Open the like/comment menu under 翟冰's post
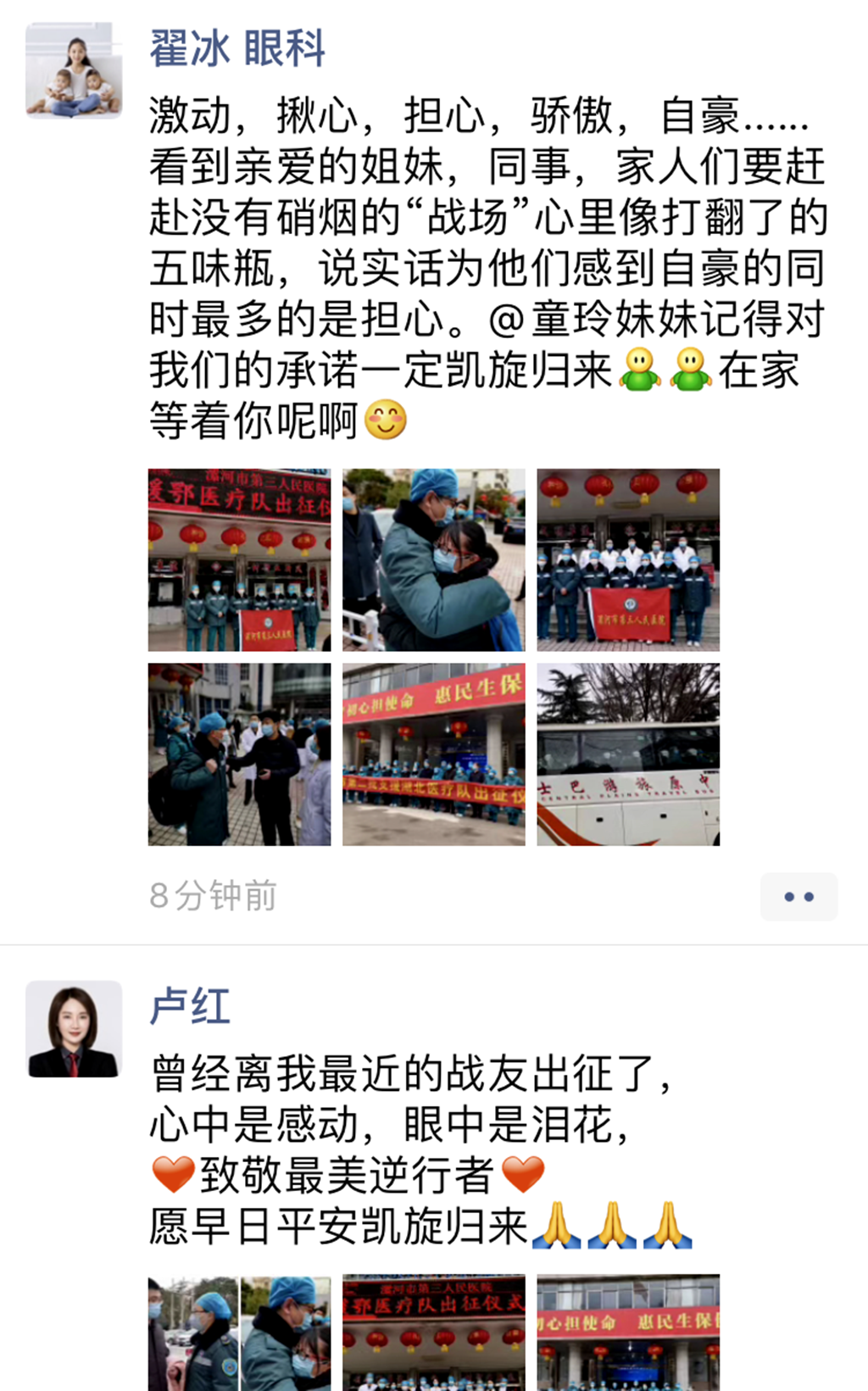This screenshot has width=868, height=1391. (798, 896)
